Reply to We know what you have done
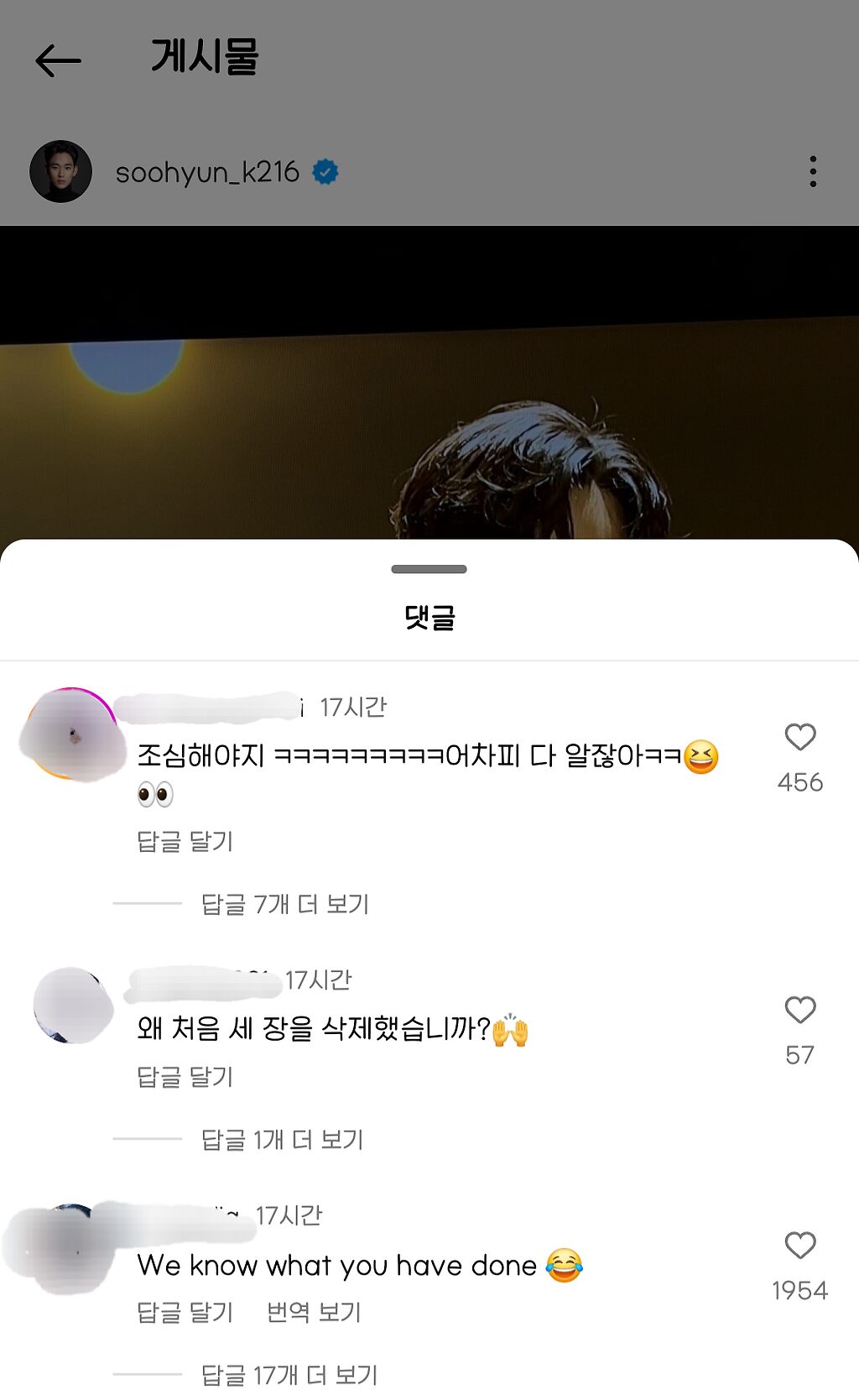Image resolution: width=859 pixels, height=1400 pixels. 185,1312
